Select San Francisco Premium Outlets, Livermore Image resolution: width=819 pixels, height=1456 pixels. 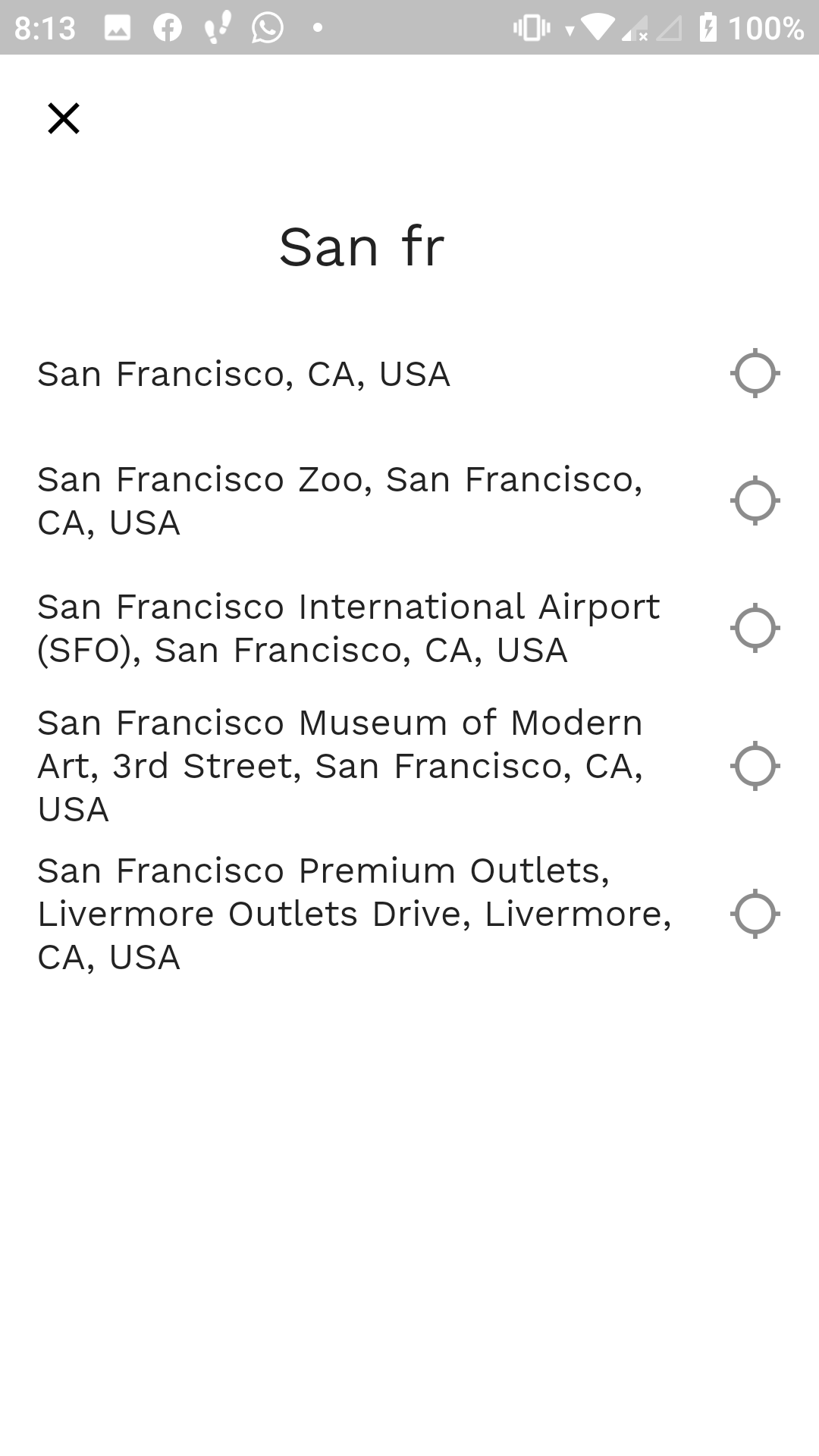[x=355, y=914]
